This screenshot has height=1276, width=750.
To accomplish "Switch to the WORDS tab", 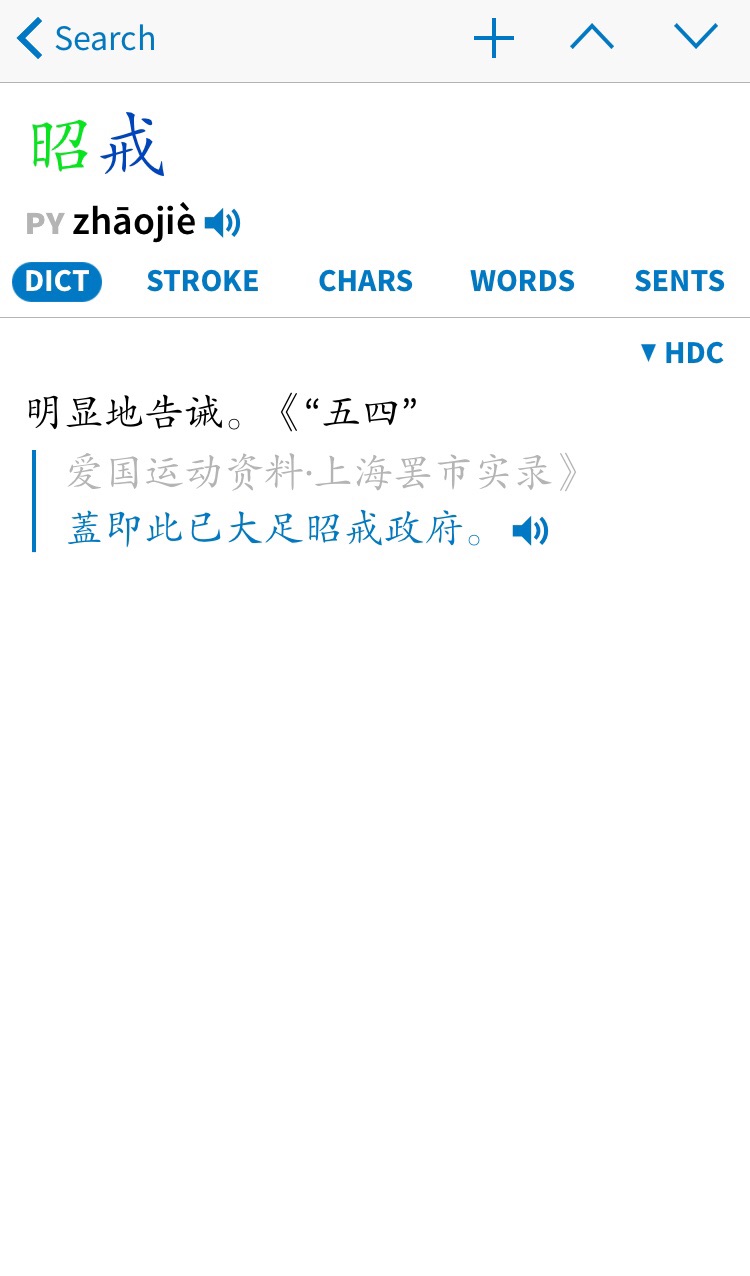I will 523,281.
